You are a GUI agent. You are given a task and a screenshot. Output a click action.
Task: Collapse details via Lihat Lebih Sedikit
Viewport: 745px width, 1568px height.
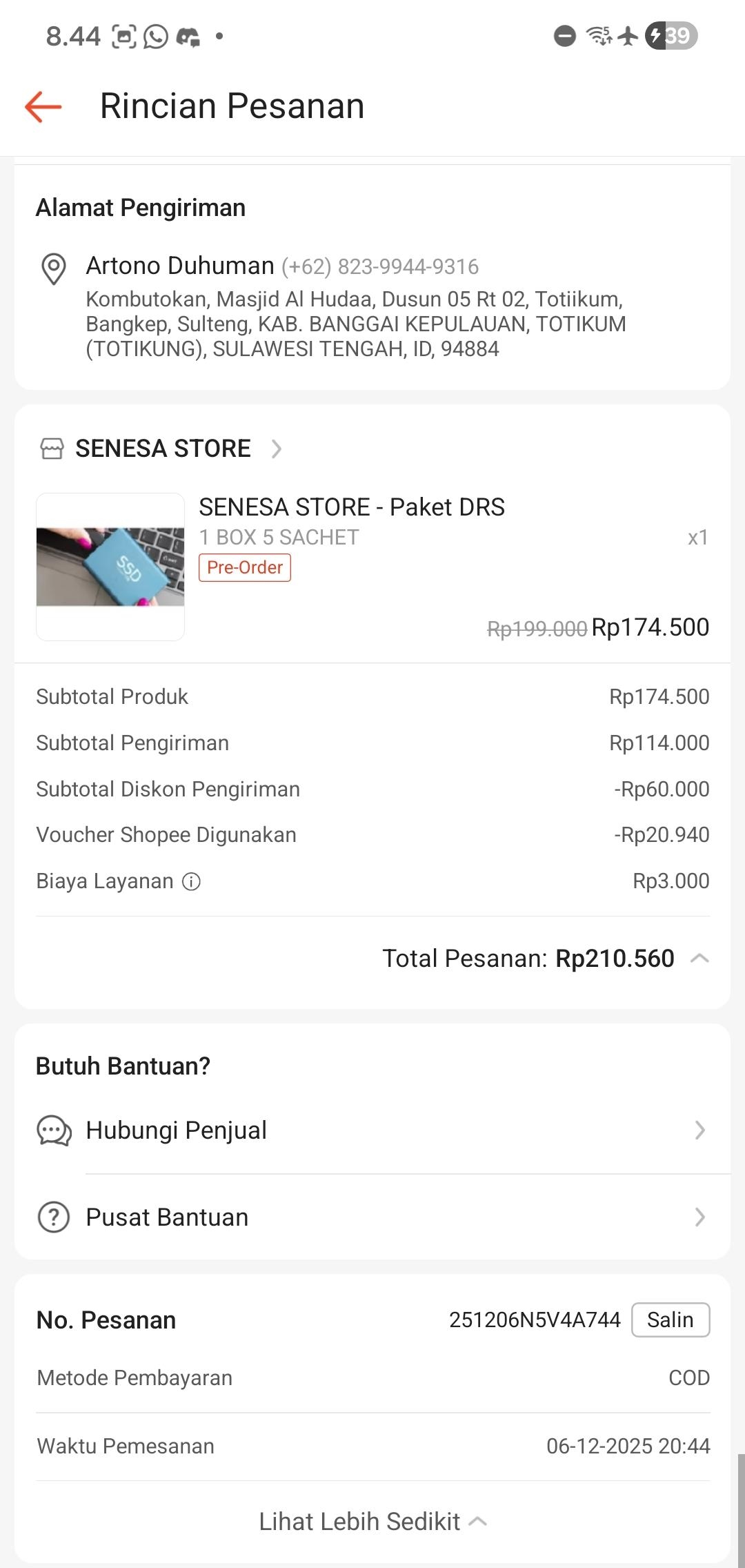click(372, 1521)
